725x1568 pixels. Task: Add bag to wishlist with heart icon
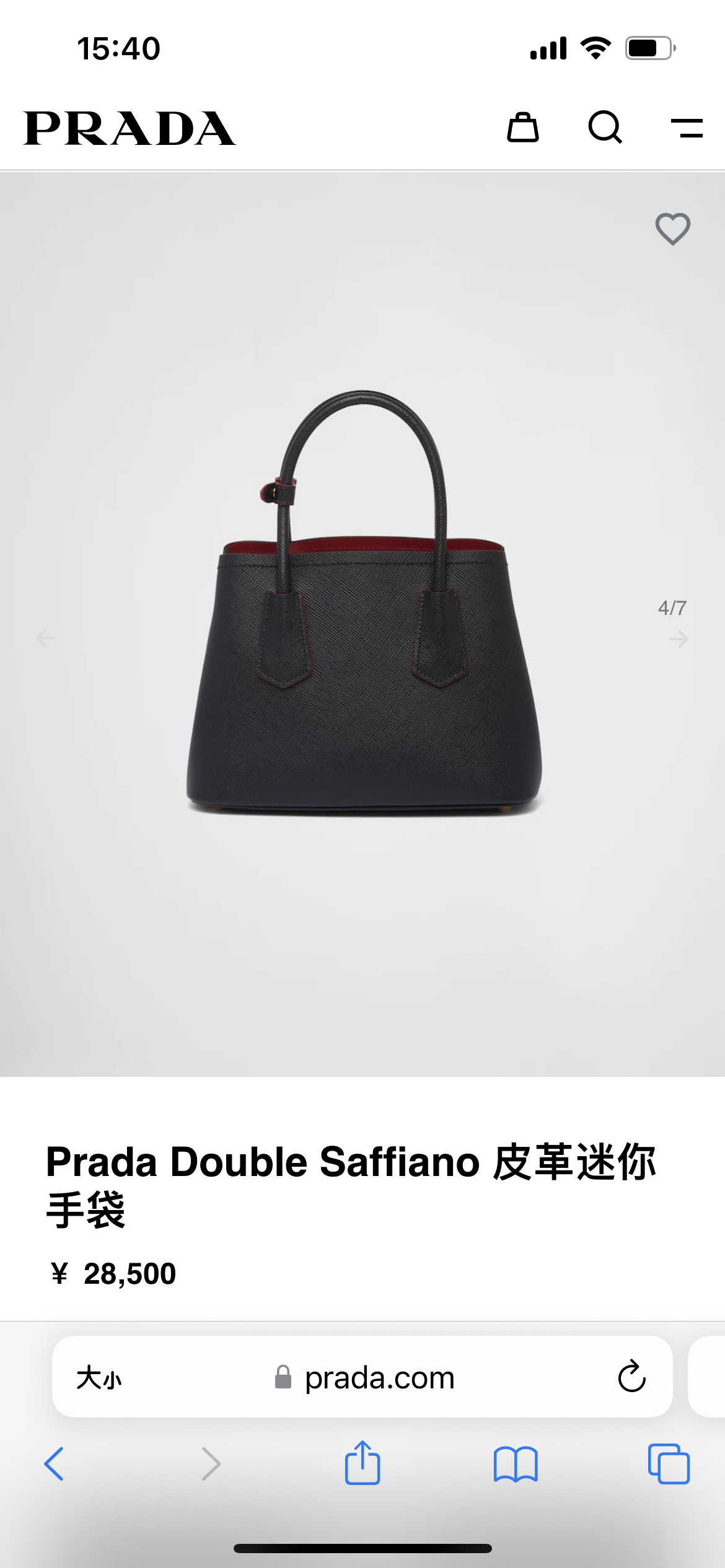click(x=673, y=229)
